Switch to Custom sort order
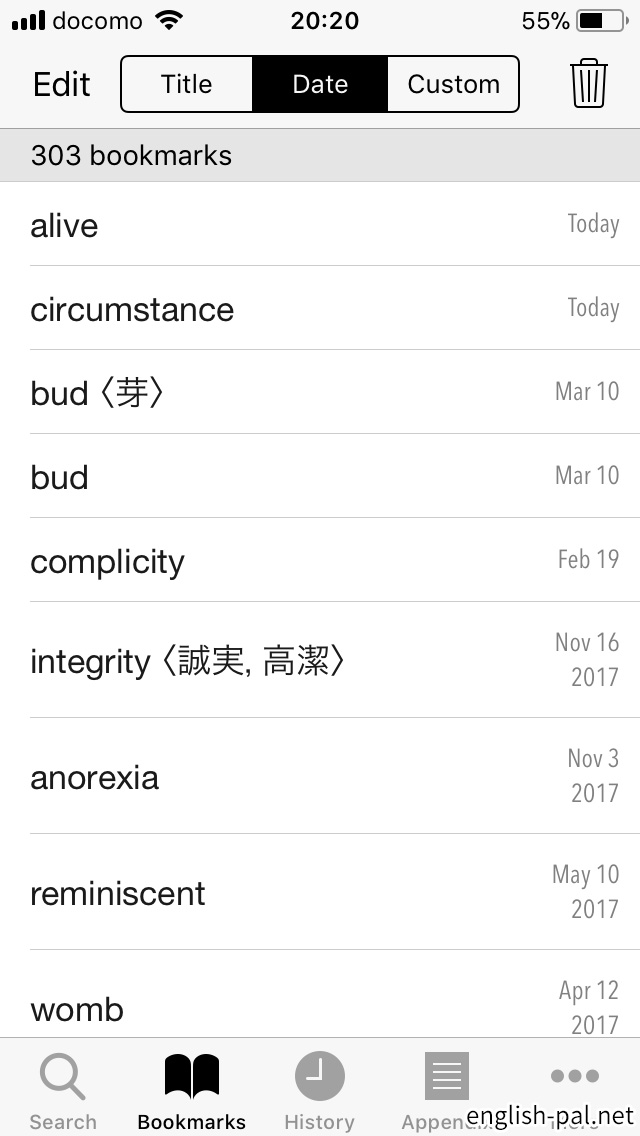The height and width of the screenshot is (1136, 640). 453,84
